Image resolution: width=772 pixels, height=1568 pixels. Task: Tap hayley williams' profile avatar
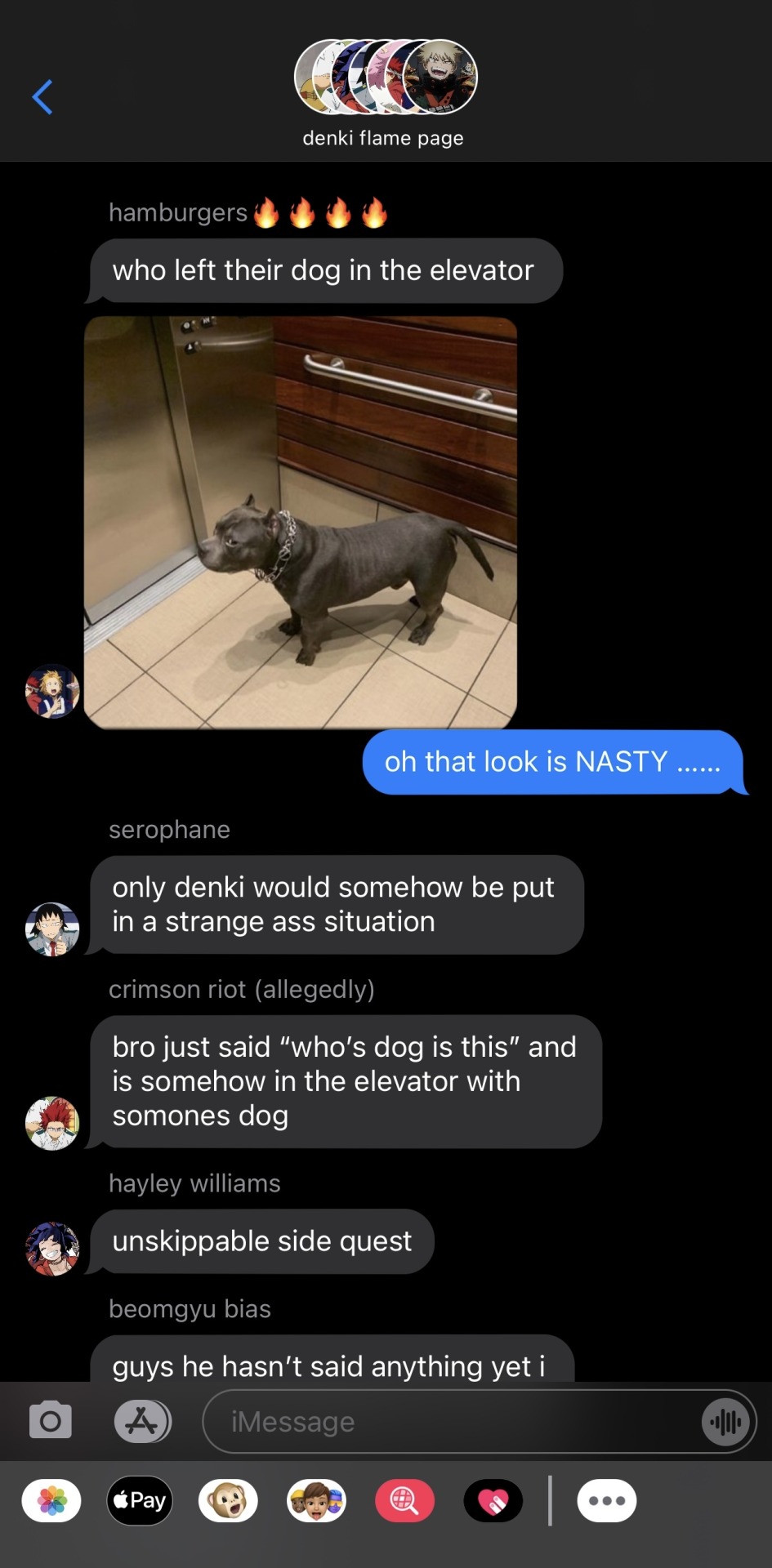pyautogui.click(x=52, y=1248)
